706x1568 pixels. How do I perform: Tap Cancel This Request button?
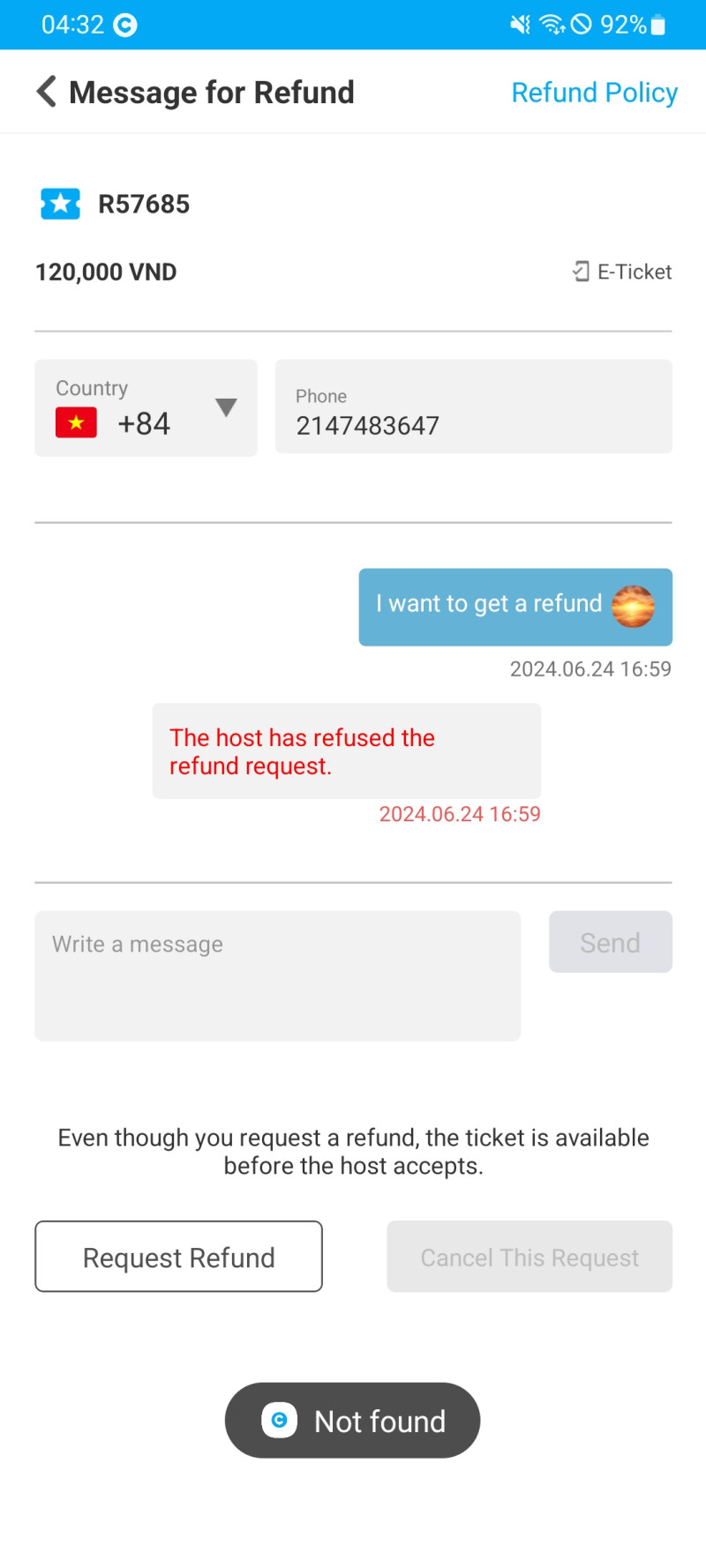click(x=529, y=1257)
